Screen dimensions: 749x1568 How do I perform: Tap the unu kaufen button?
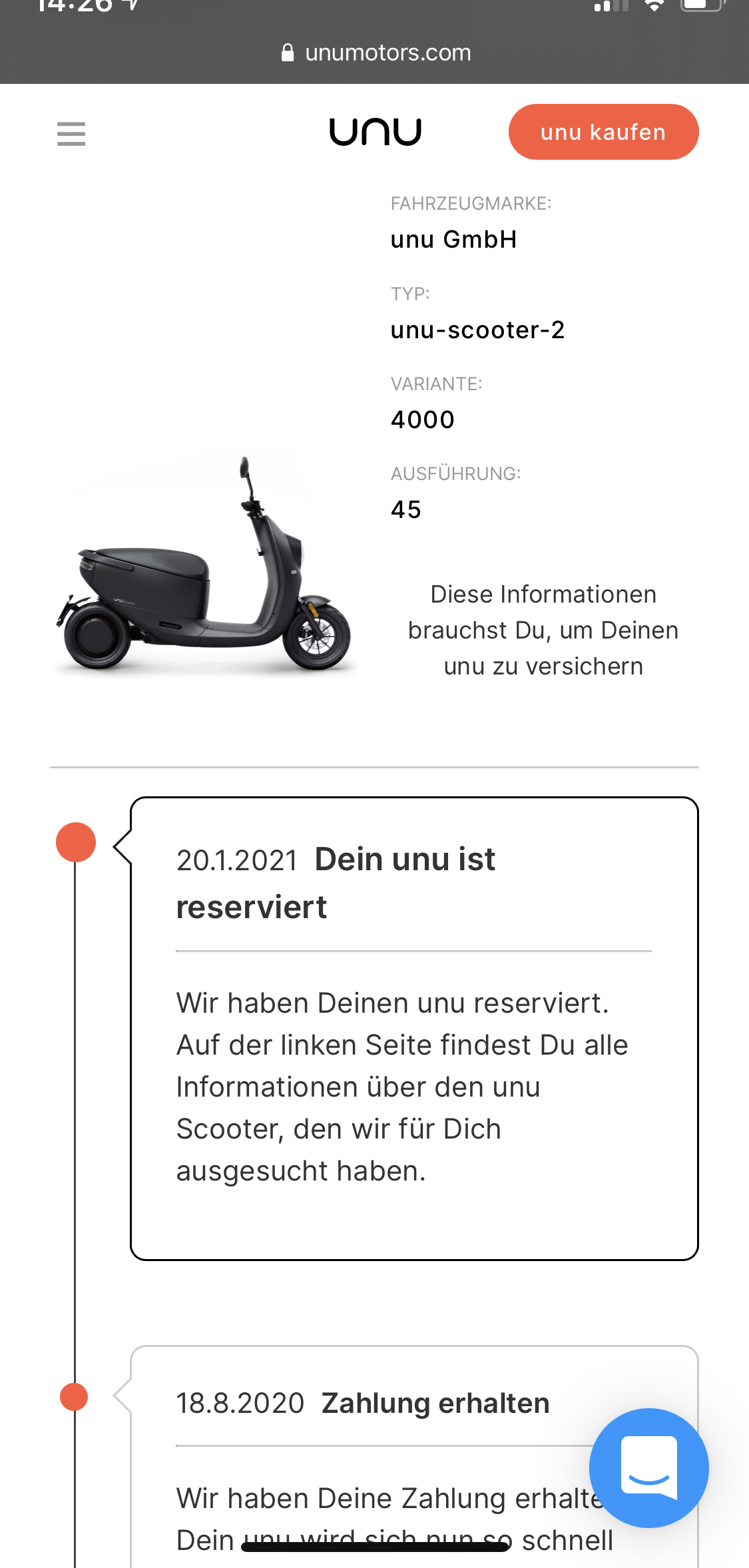(603, 132)
